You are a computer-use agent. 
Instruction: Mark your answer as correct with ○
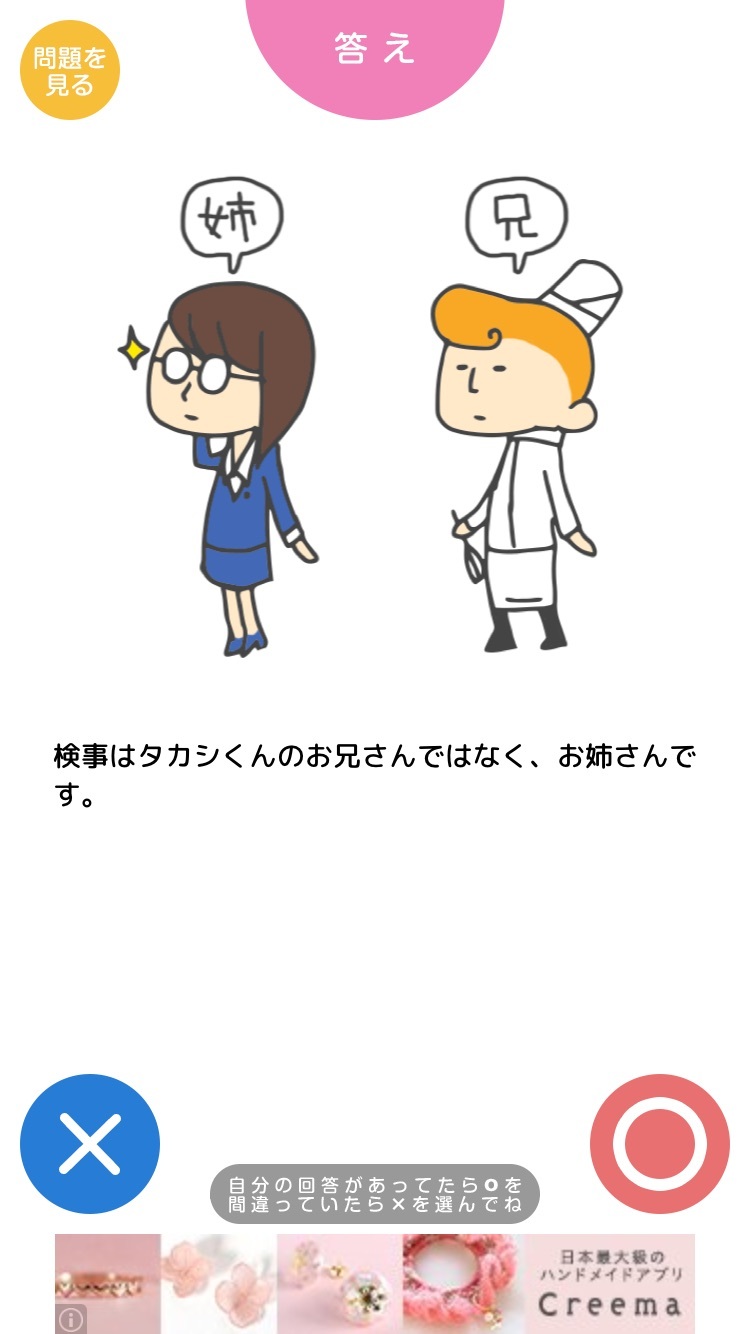[659, 1143]
